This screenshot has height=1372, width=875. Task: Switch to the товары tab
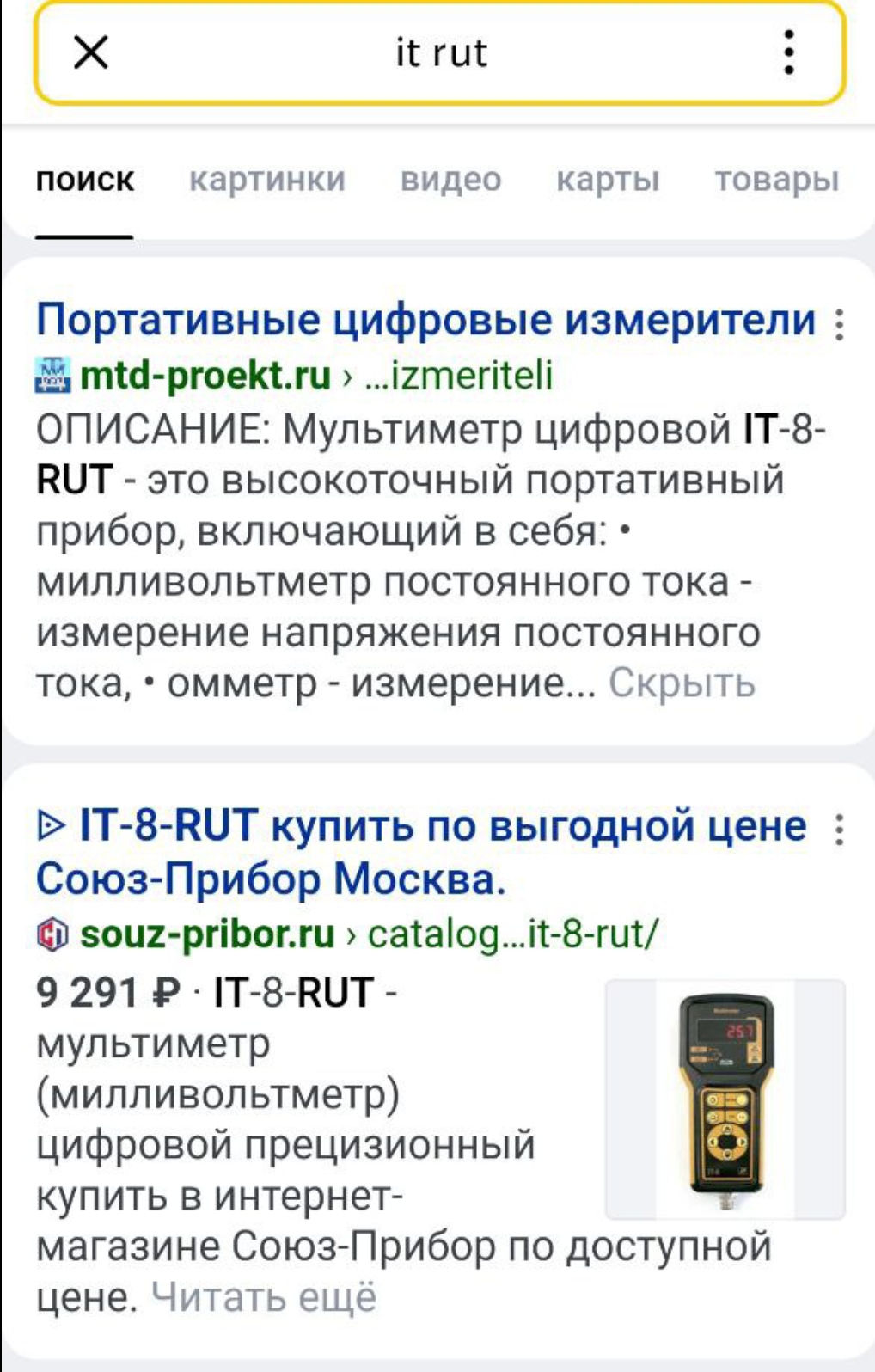click(776, 180)
